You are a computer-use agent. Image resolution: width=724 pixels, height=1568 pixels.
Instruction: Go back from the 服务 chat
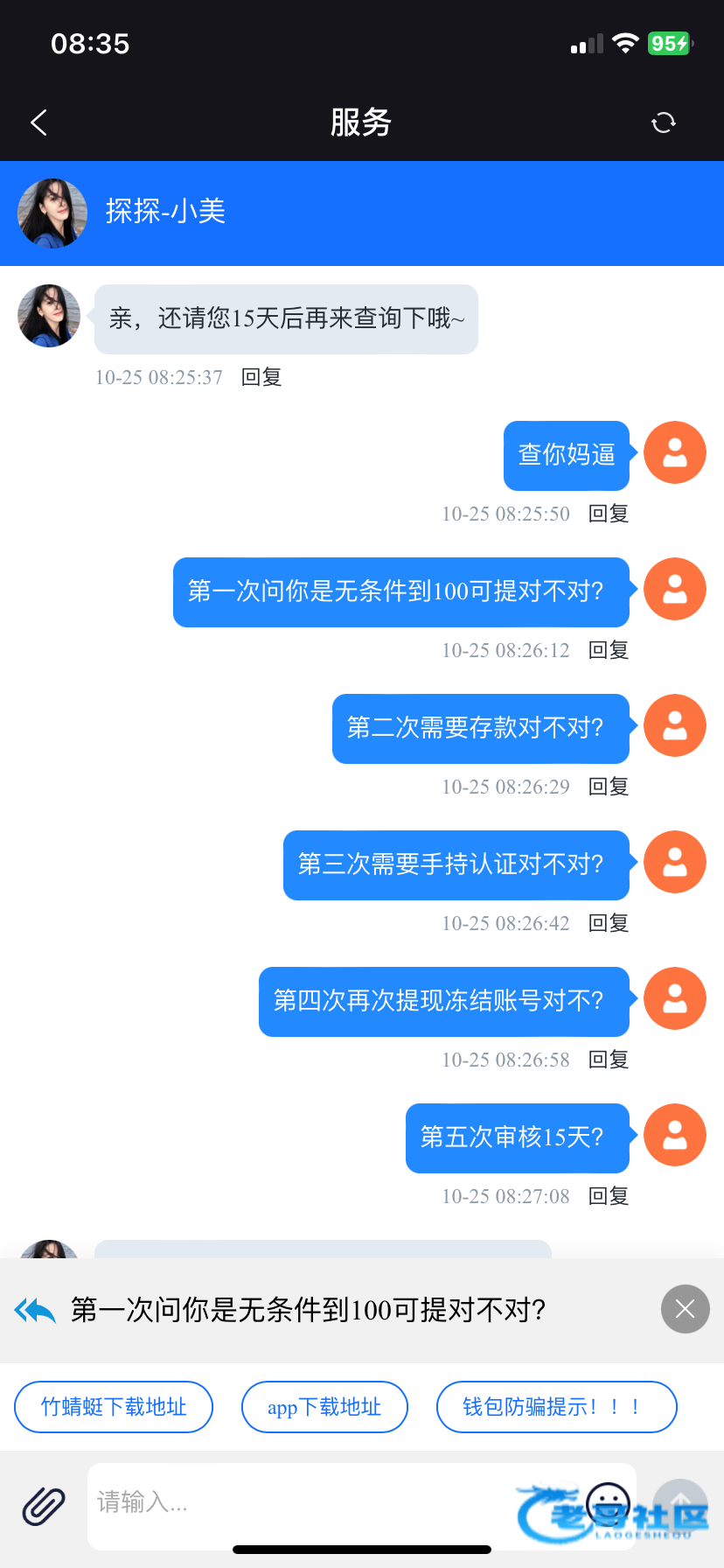pyautogui.click(x=38, y=122)
